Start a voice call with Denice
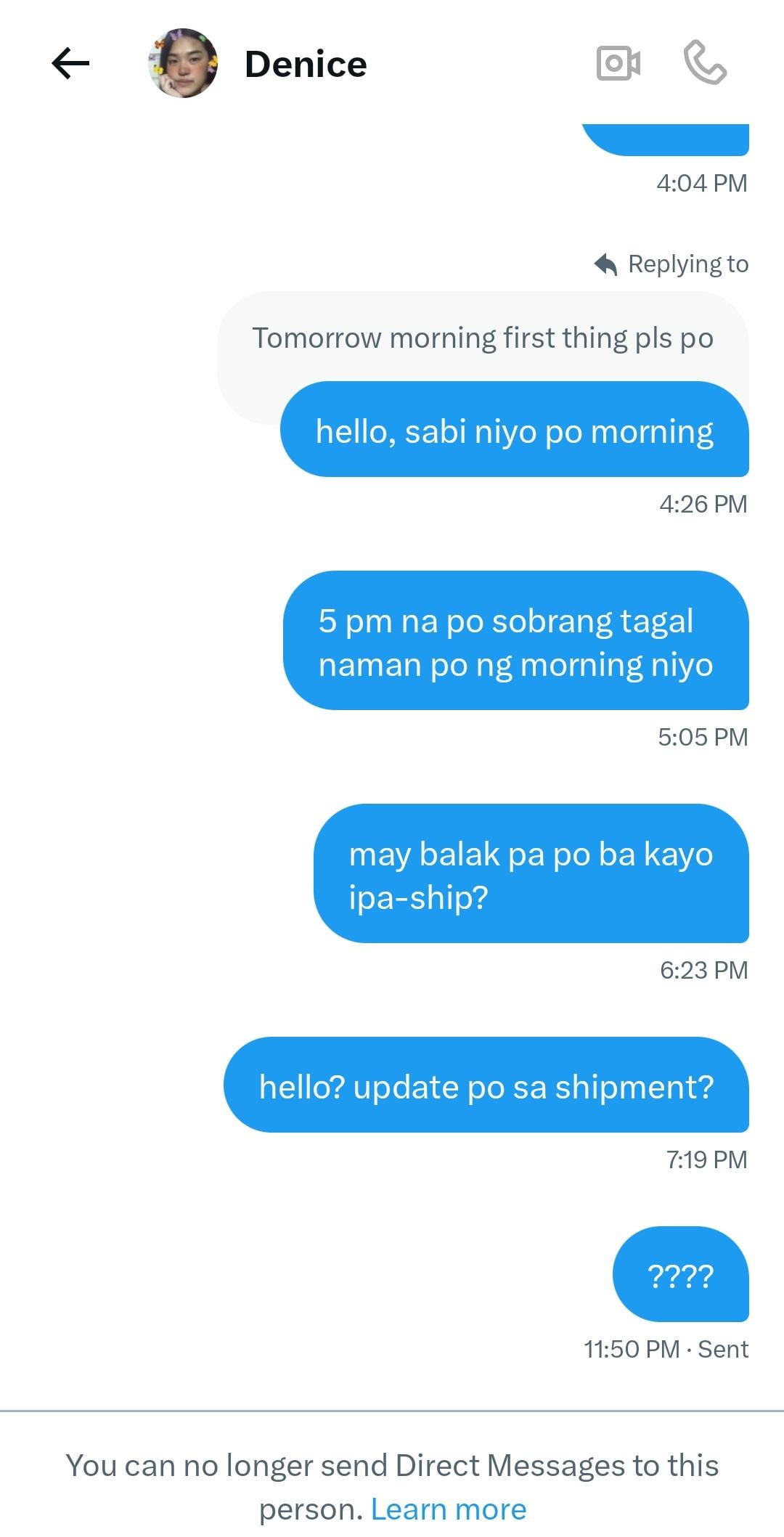Screen dimensions: 784x1537 704,64
